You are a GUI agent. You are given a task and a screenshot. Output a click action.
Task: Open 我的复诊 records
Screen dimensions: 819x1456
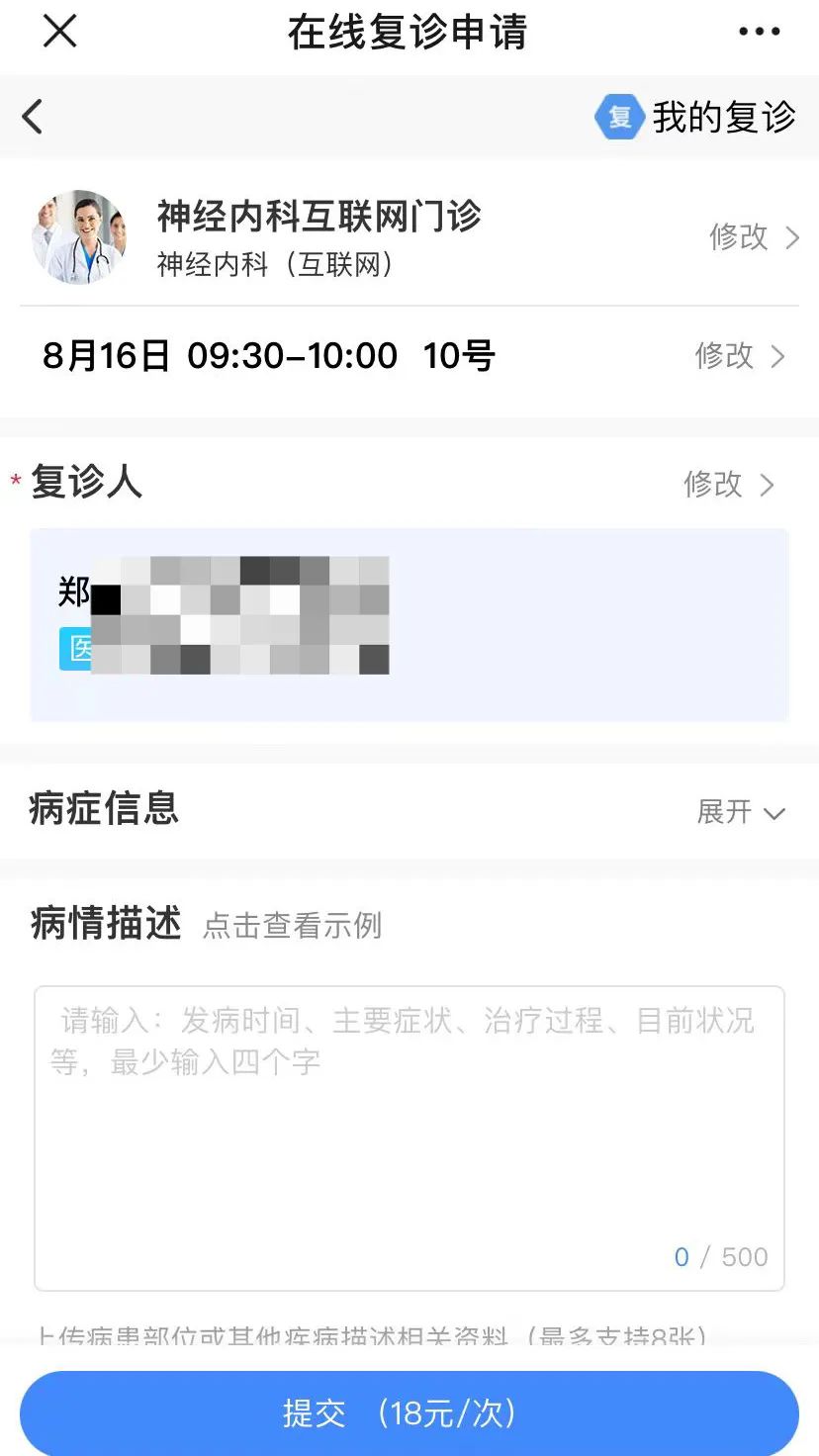coord(694,117)
